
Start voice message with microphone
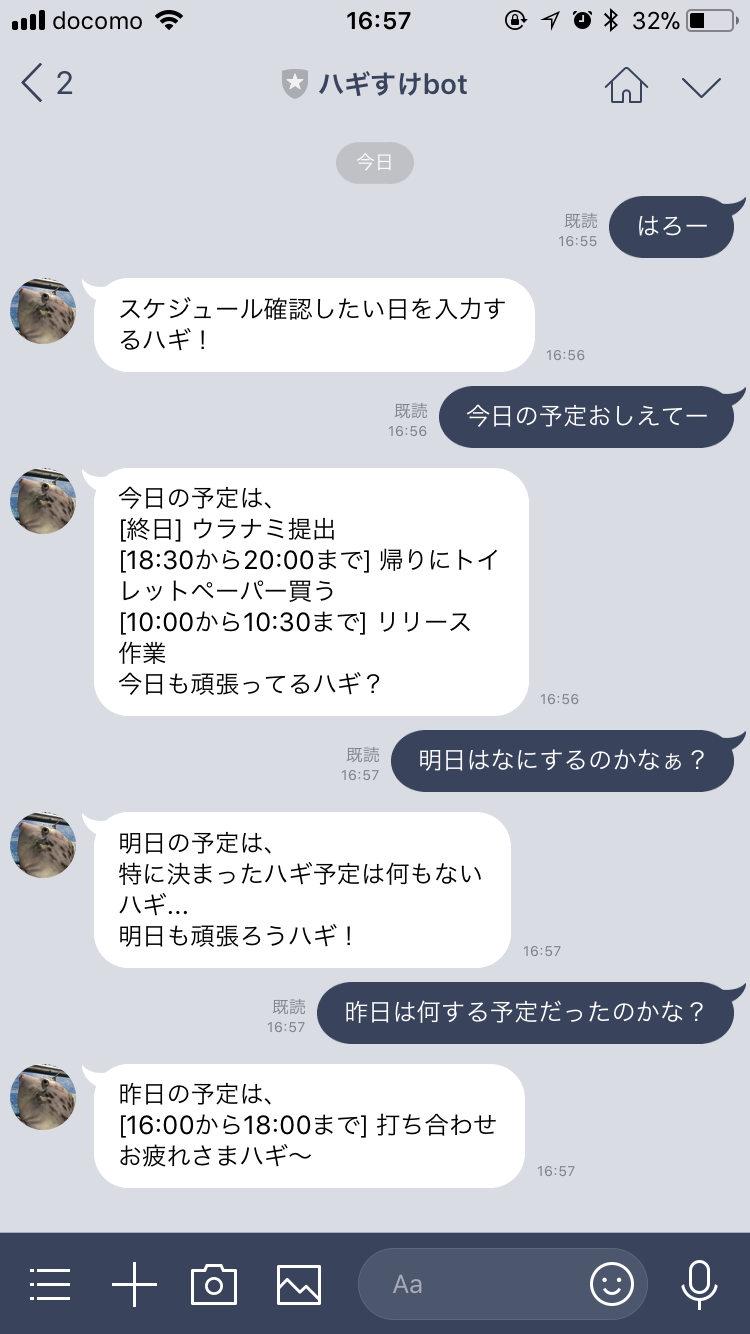pos(699,1284)
